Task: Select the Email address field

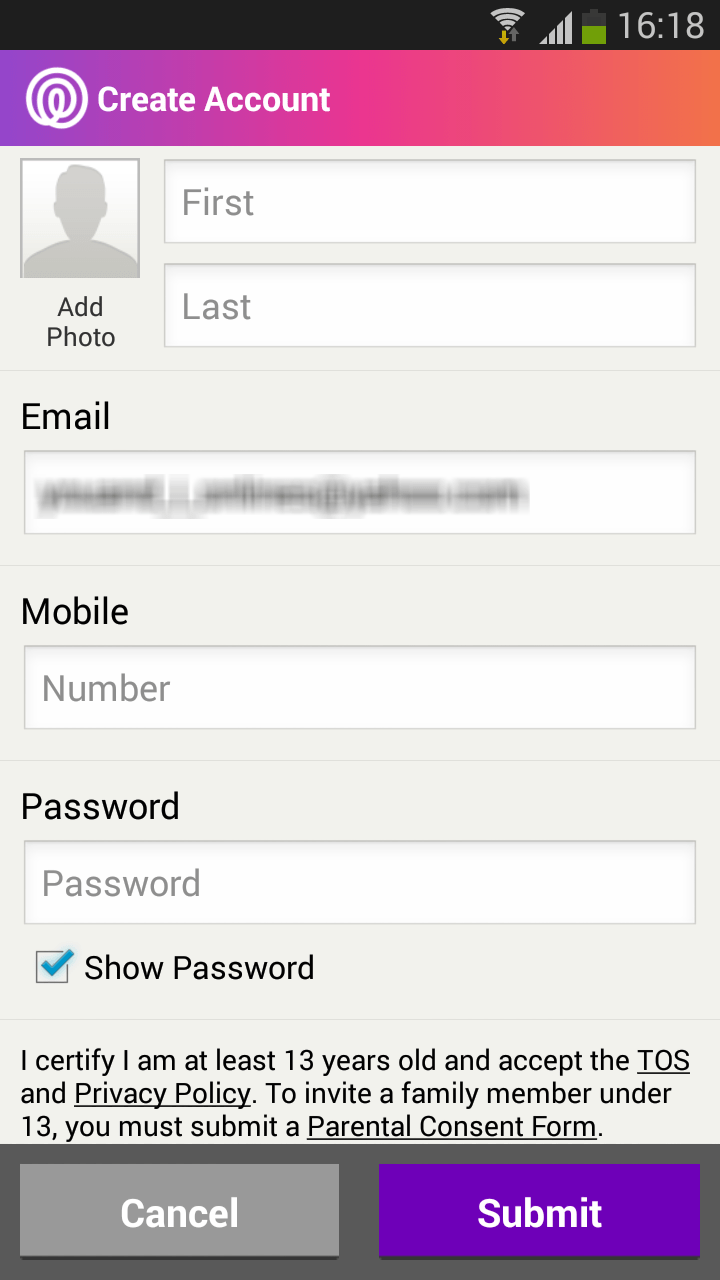Action: (x=360, y=492)
